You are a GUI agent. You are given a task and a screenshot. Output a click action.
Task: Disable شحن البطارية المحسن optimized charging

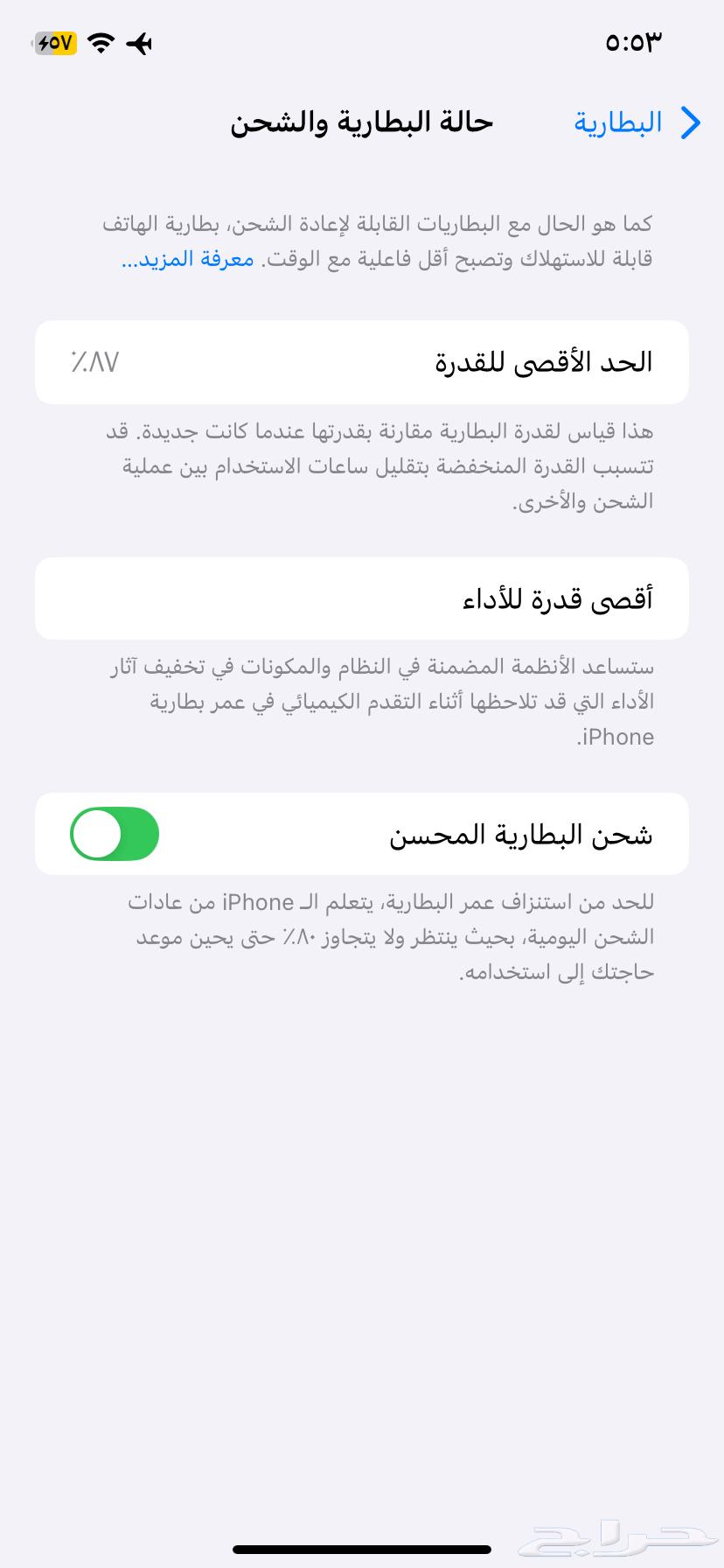(x=114, y=834)
